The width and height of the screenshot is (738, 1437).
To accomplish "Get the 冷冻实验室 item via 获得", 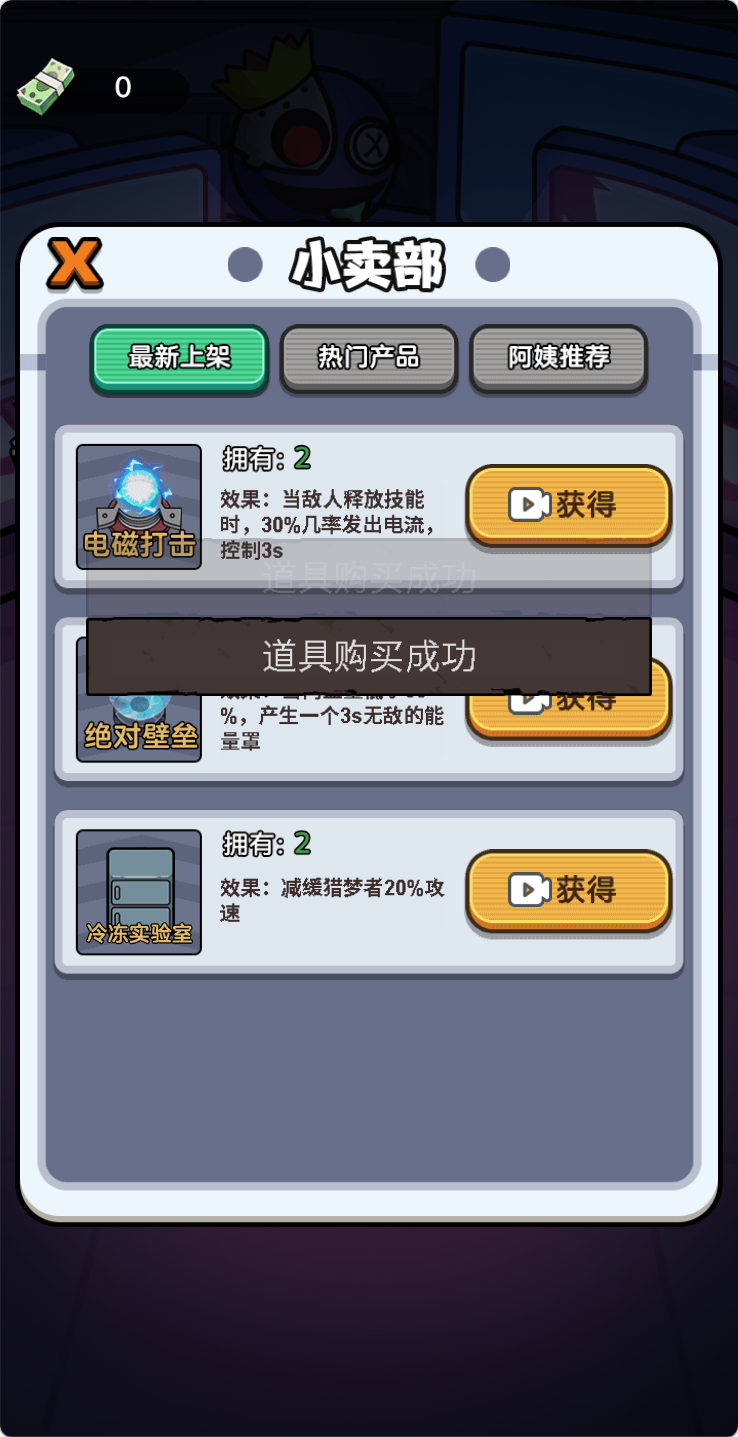I will pyautogui.click(x=568, y=889).
